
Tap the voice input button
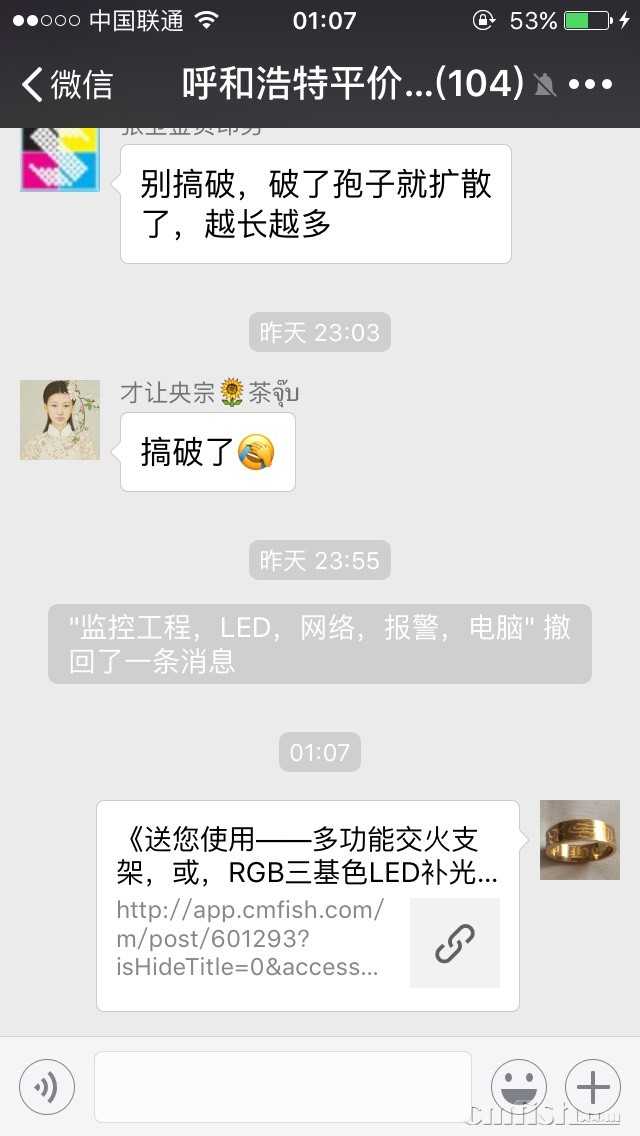tap(47, 1086)
